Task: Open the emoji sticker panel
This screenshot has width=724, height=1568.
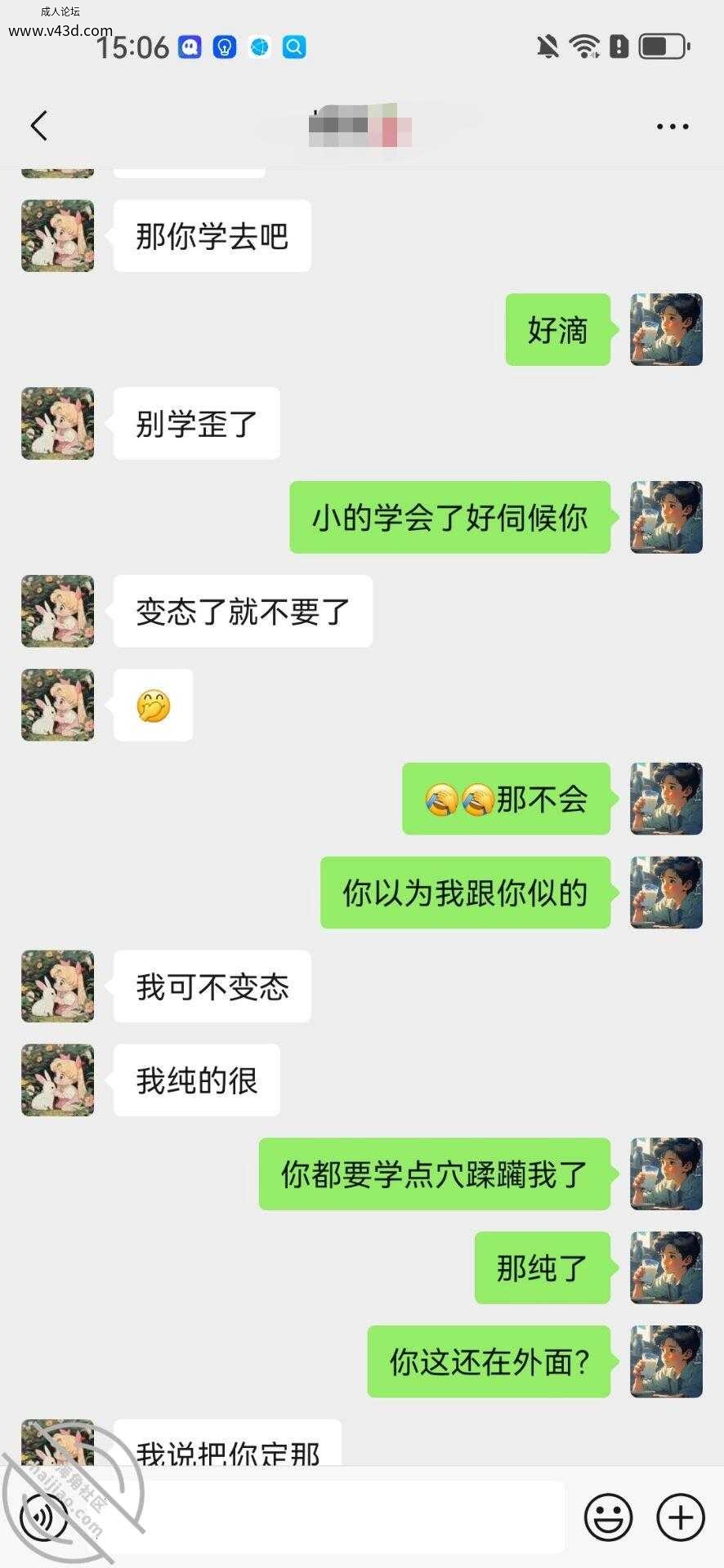Action: tap(608, 1517)
